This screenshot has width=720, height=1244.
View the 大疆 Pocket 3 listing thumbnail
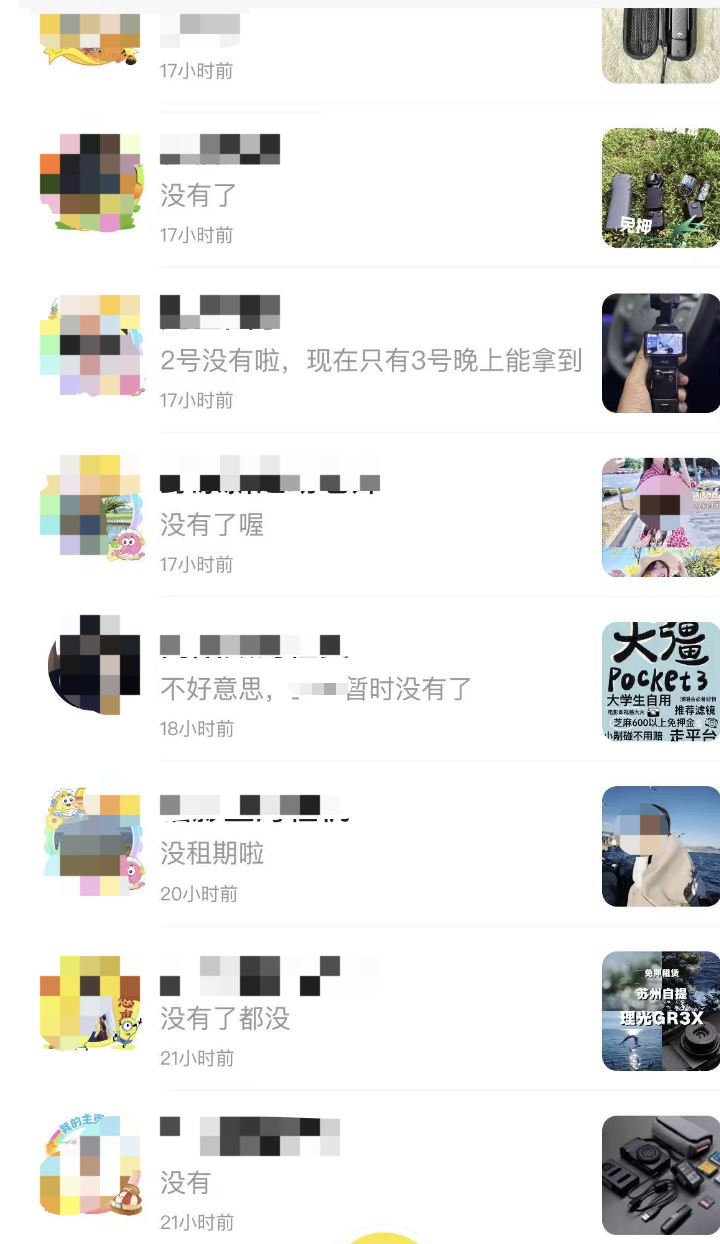pos(660,682)
